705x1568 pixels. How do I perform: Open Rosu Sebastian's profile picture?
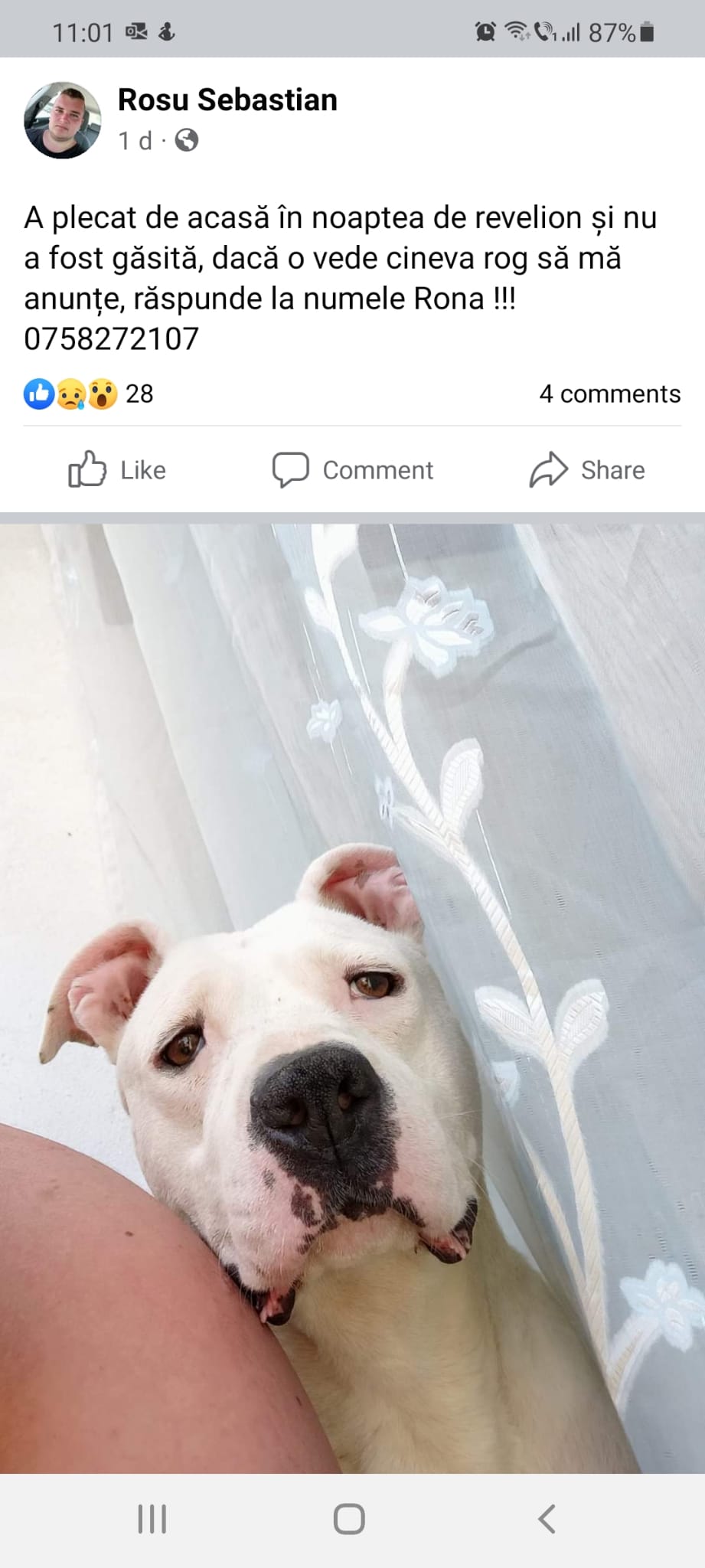[62, 120]
